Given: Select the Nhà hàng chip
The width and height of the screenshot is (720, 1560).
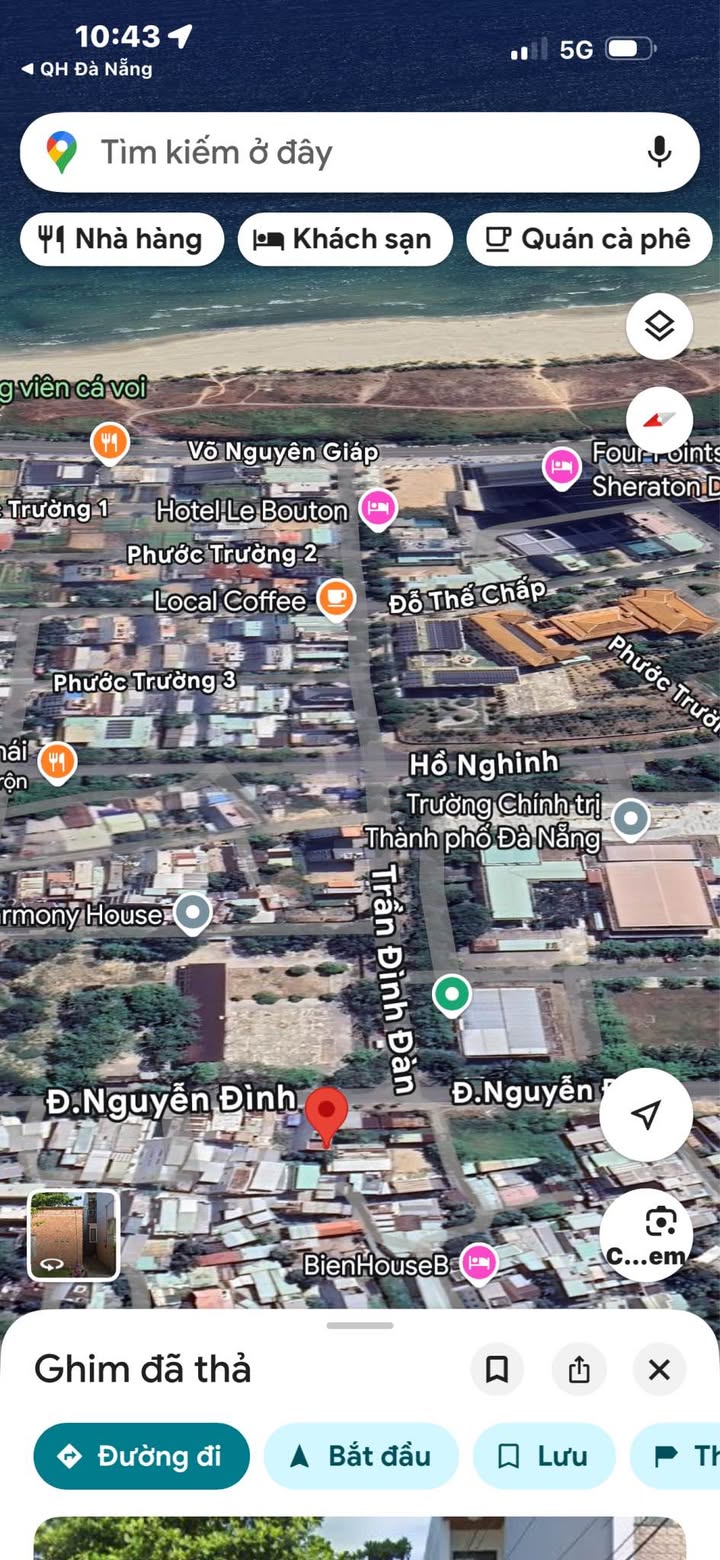Looking at the screenshot, I should coord(121,240).
